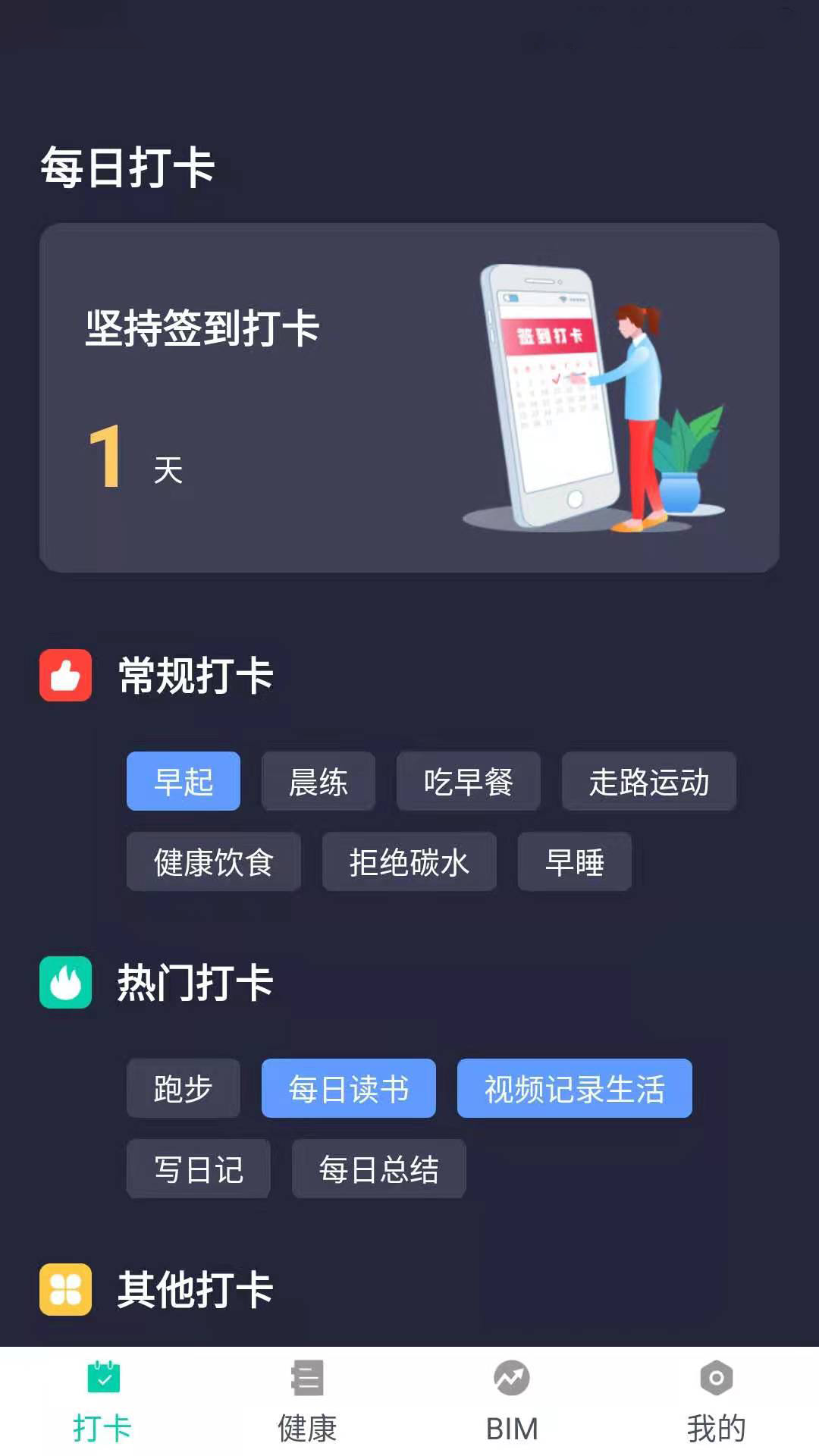Viewport: 819px width, 1456px height.
Task: Pick the 拒绝碳水 chip
Action: pyautogui.click(x=409, y=861)
